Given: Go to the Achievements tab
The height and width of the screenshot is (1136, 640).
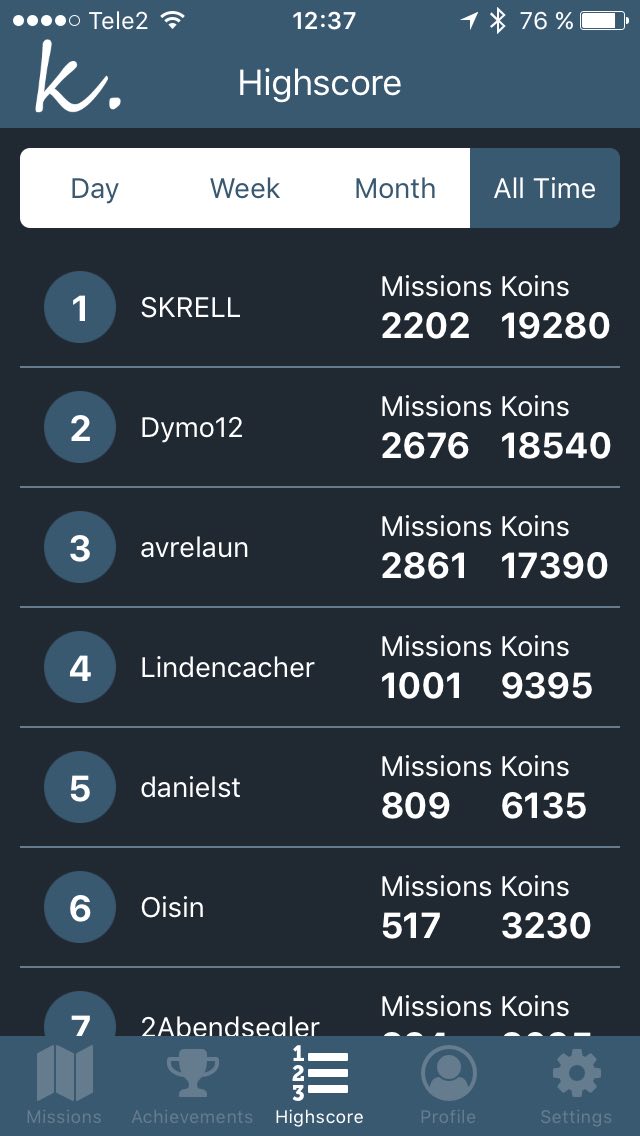Looking at the screenshot, I should click(192, 1085).
